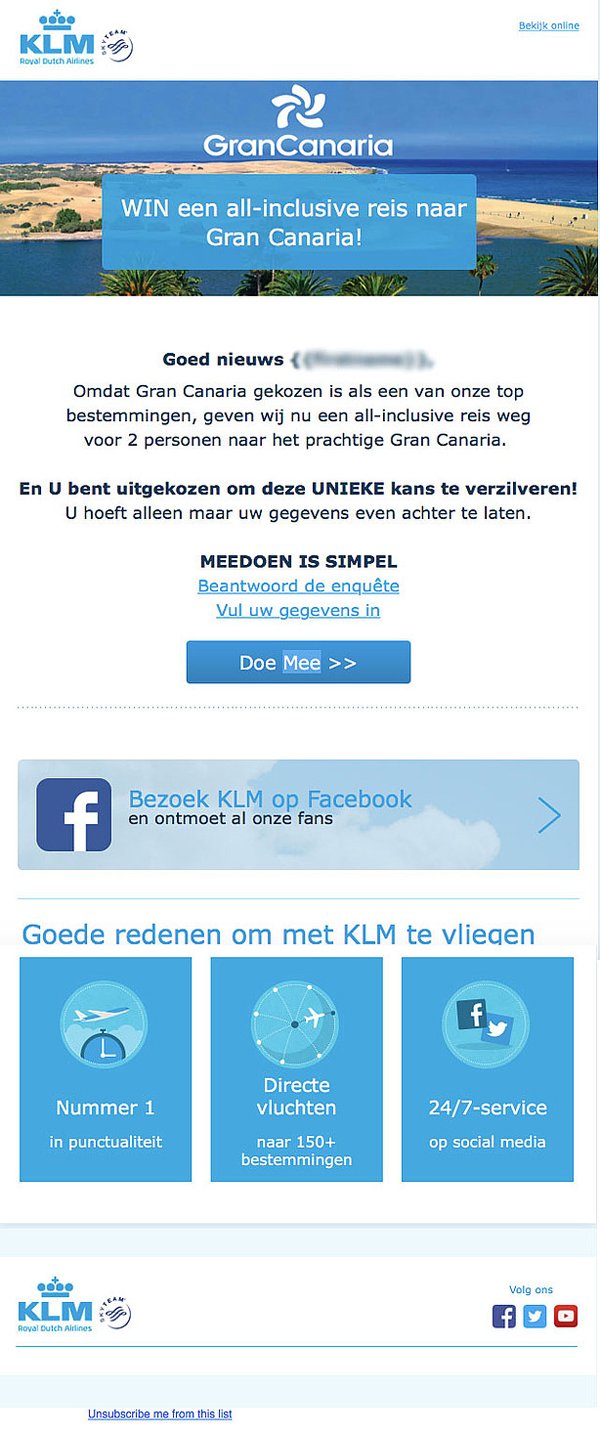The height and width of the screenshot is (1432, 600).
Task: Tap the WIN een all-inclusive reis banner
Action: point(289,223)
